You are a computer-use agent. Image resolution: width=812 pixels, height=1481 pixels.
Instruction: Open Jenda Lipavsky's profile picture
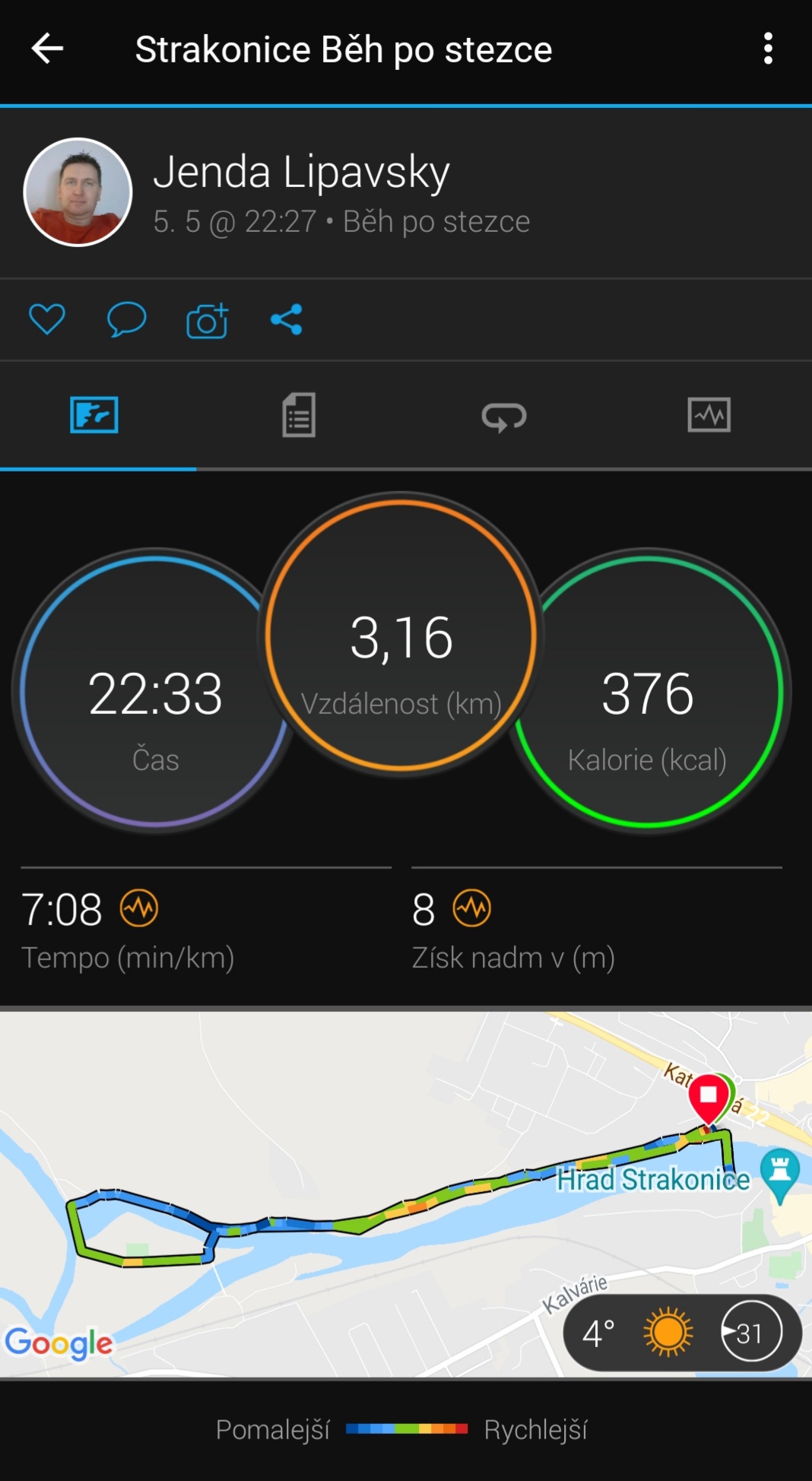(x=78, y=192)
